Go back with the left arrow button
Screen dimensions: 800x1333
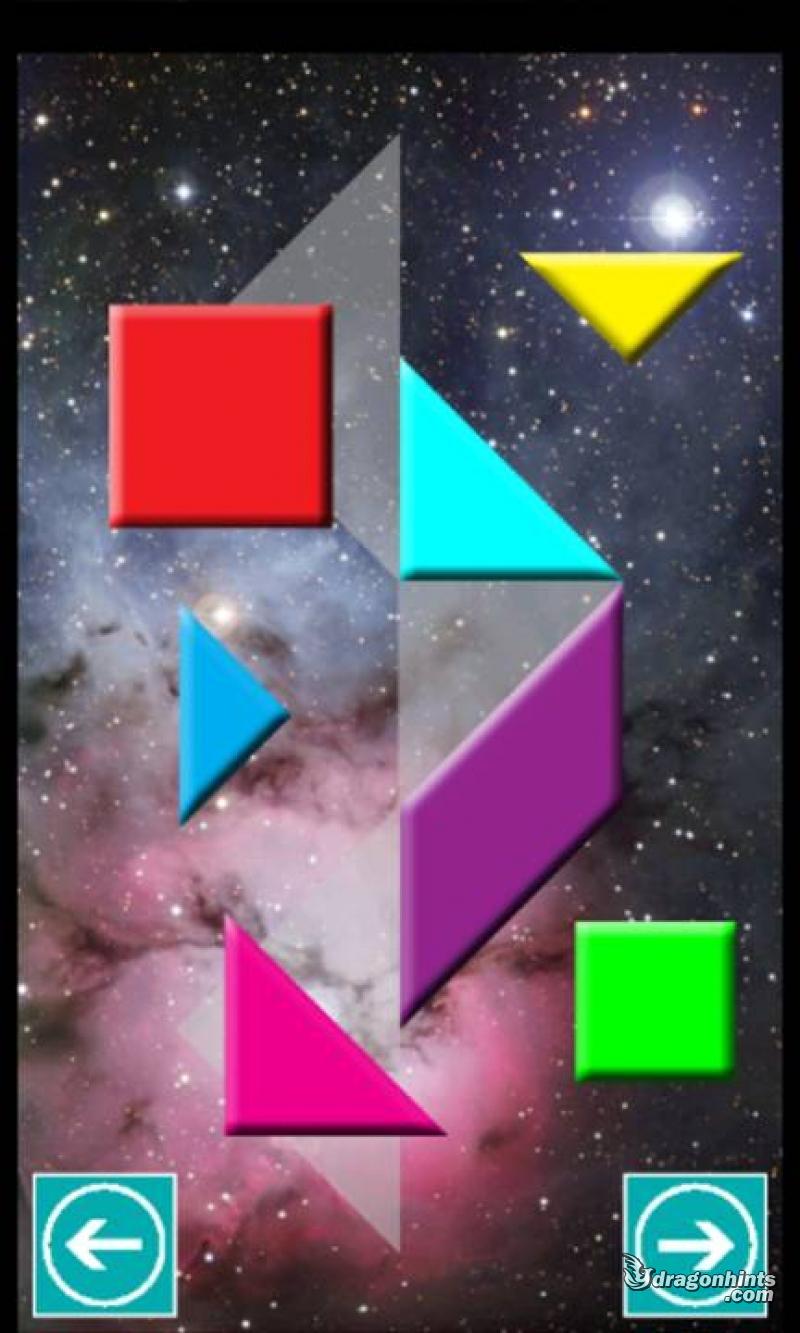pos(105,1245)
